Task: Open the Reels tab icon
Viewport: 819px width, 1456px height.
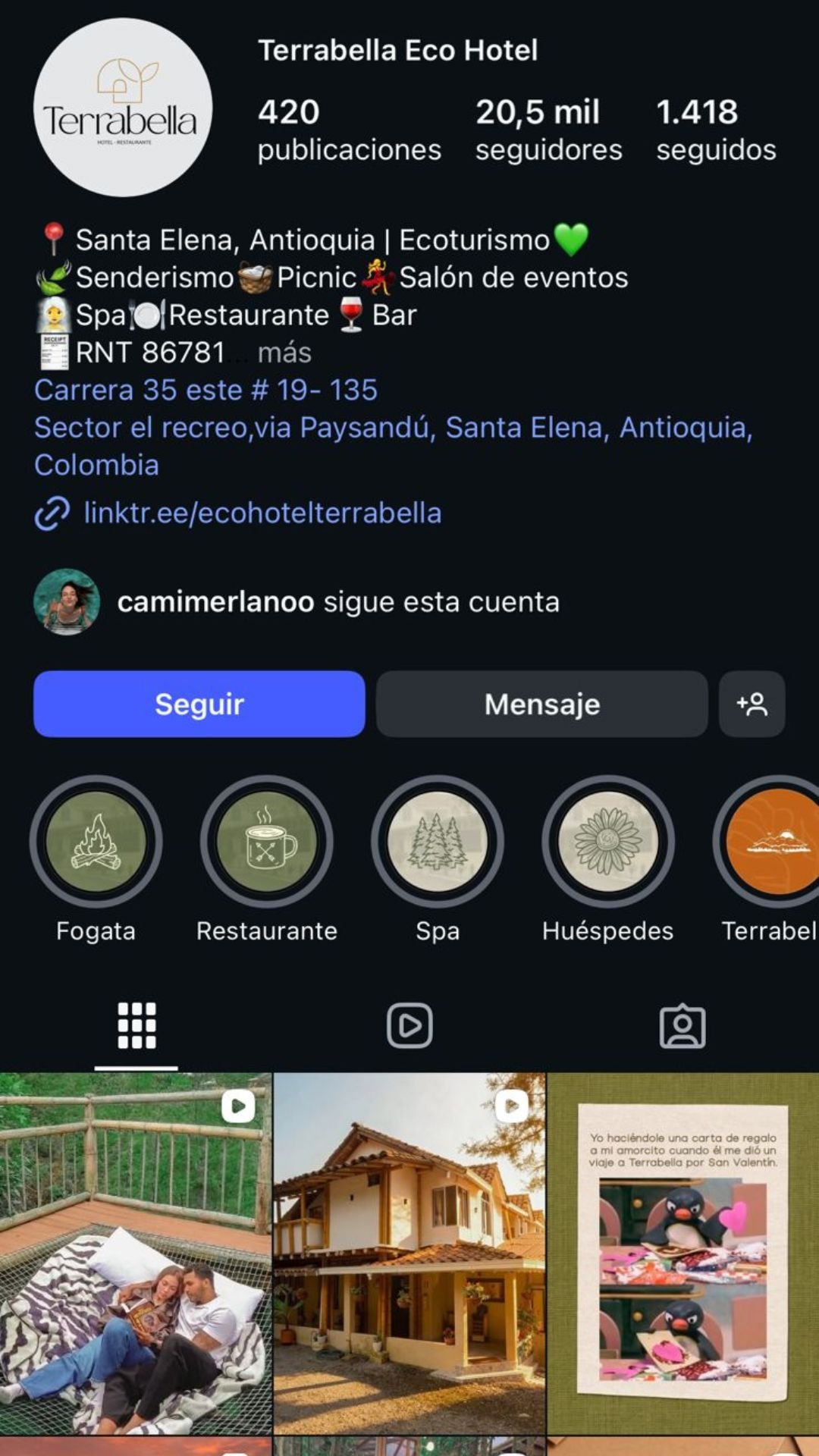Action: click(x=409, y=1025)
